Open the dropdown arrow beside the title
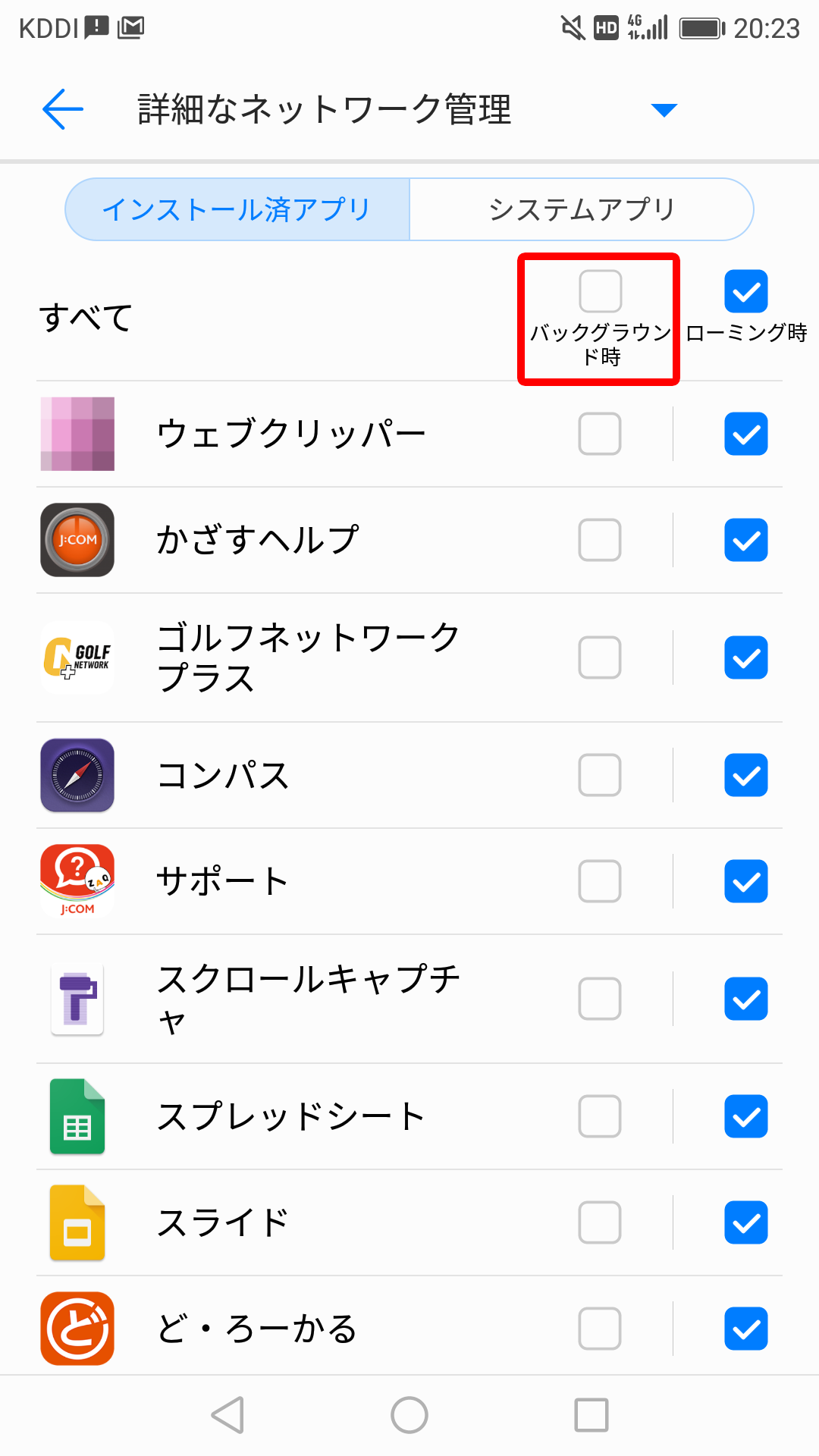Viewport: 819px width, 1456px height. click(664, 111)
